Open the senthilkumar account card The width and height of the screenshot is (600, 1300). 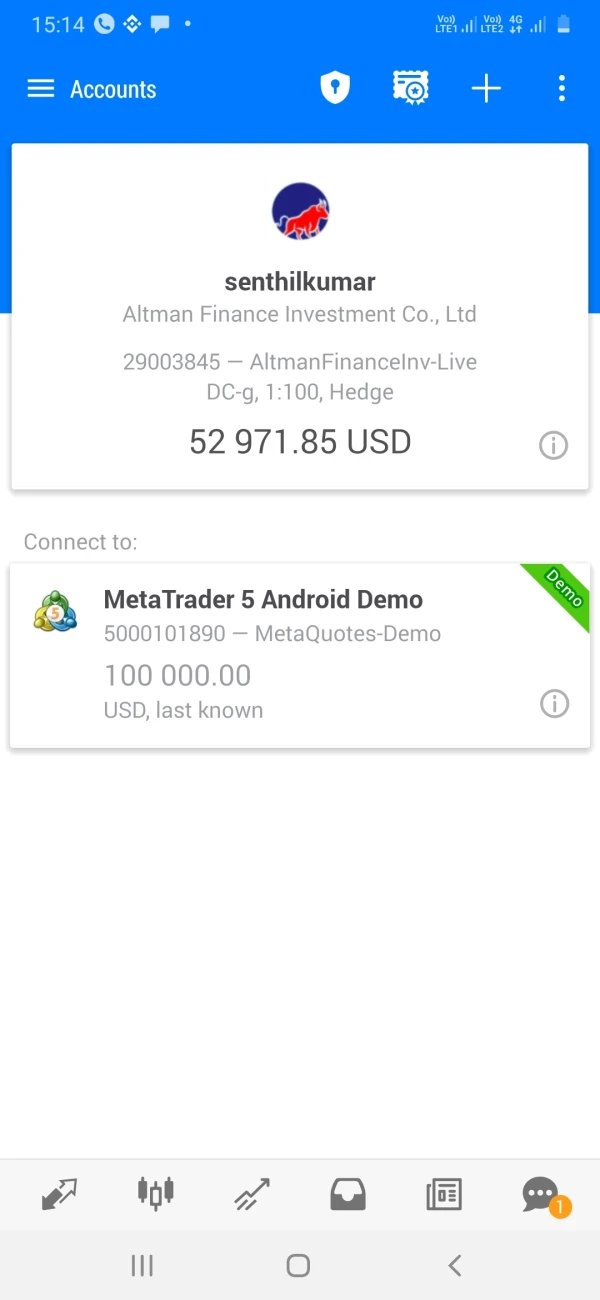[299, 316]
